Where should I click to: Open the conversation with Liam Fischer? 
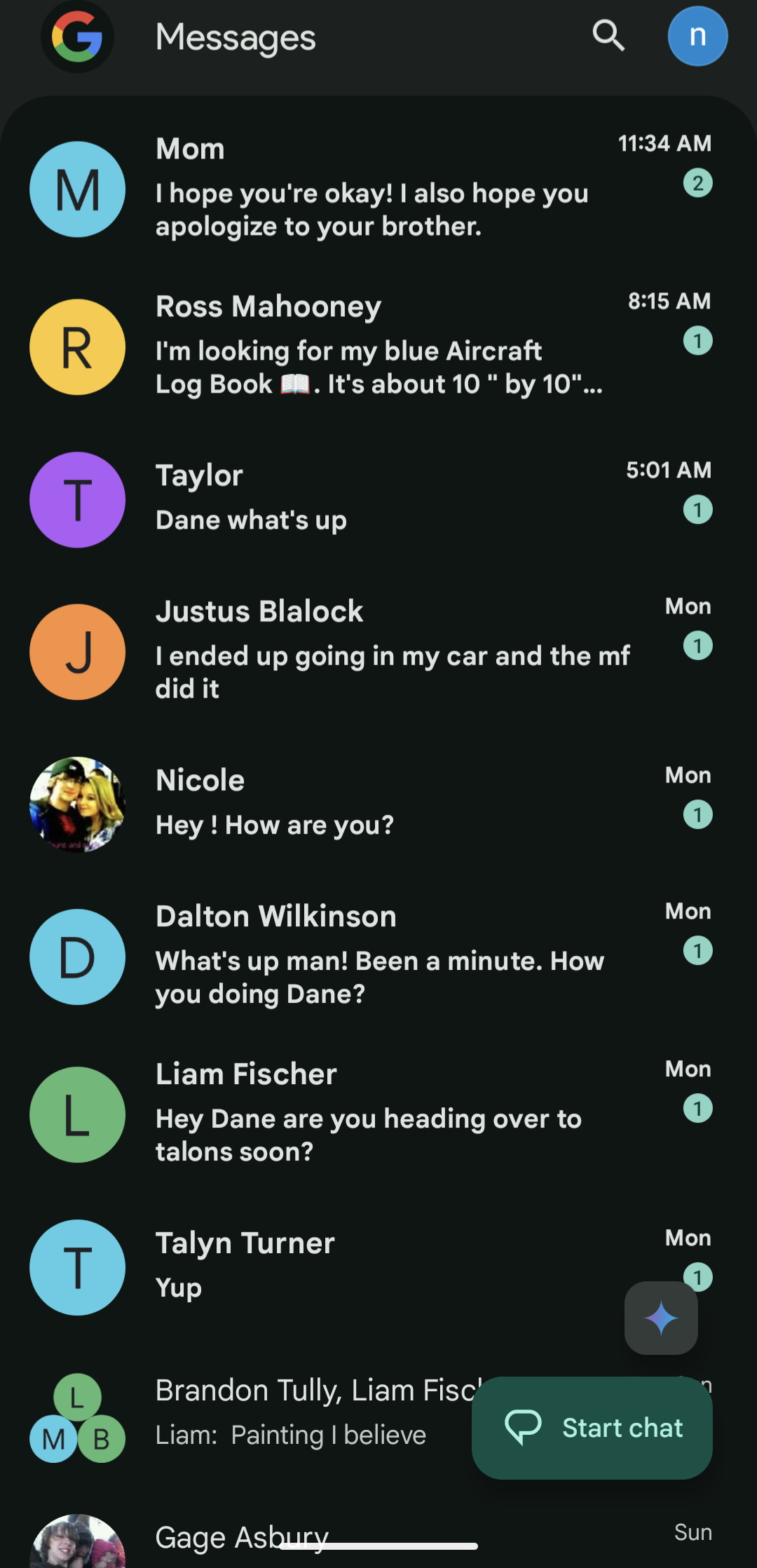[378, 1114]
